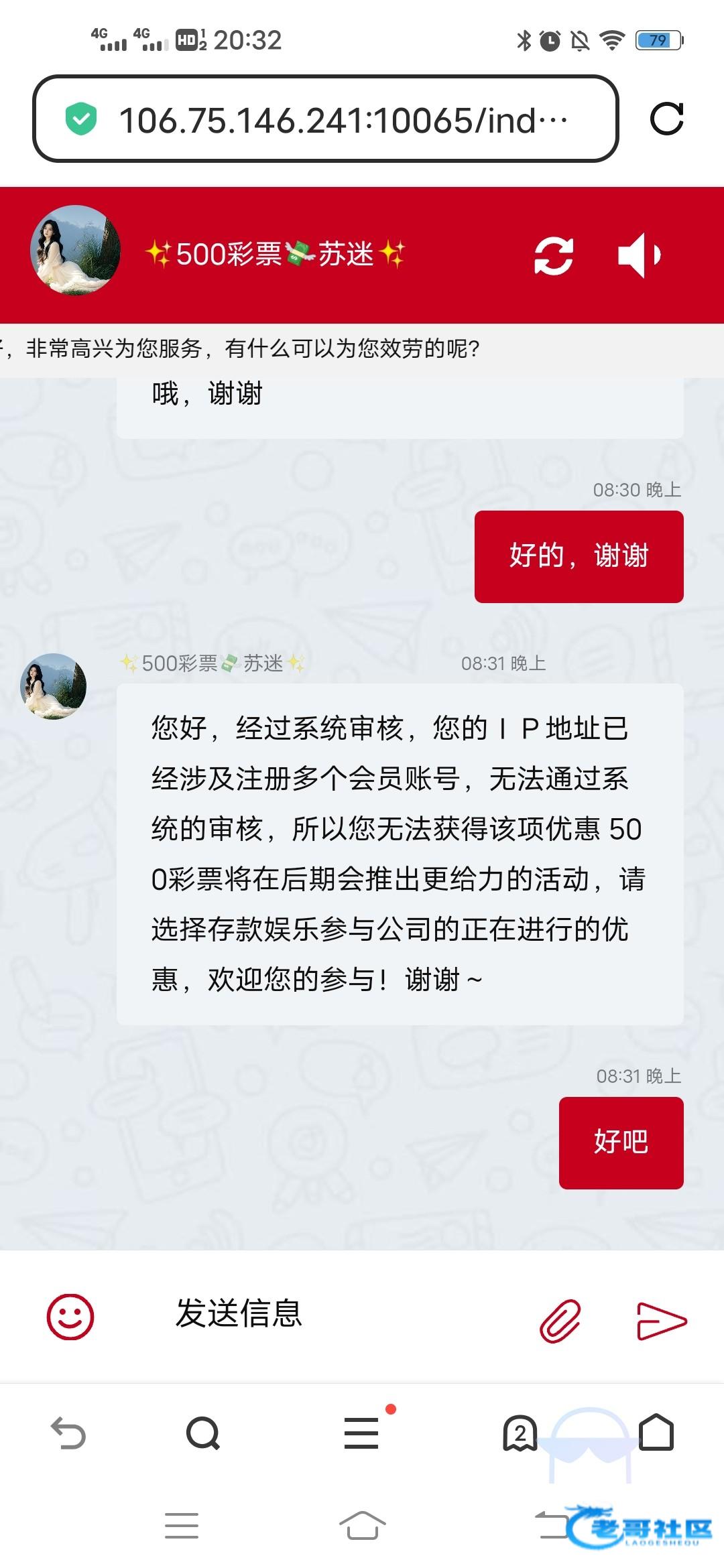Mute chat sound with the speaker icon
This screenshot has height=1568, width=724.
639,255
